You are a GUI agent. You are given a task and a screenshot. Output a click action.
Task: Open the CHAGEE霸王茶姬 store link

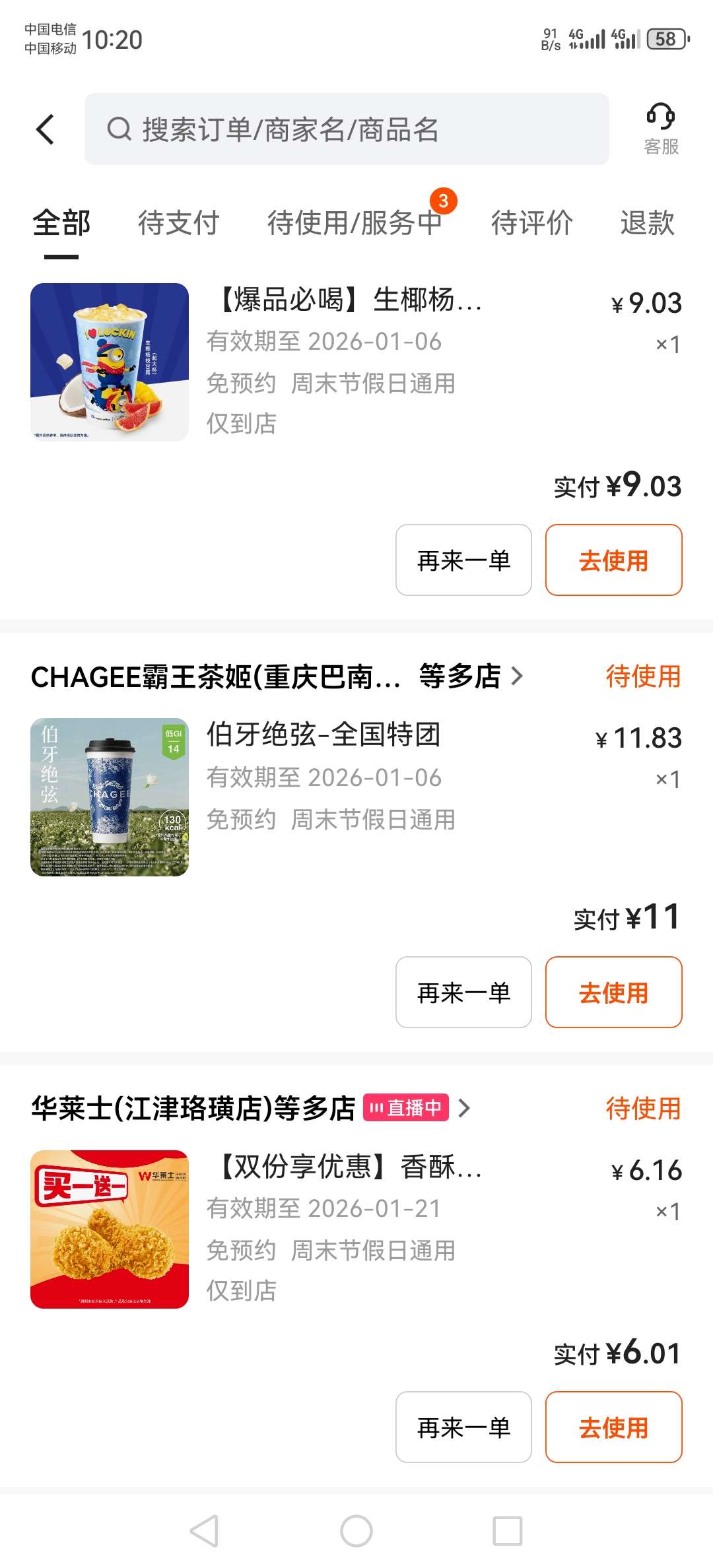[x=277, y=676]
